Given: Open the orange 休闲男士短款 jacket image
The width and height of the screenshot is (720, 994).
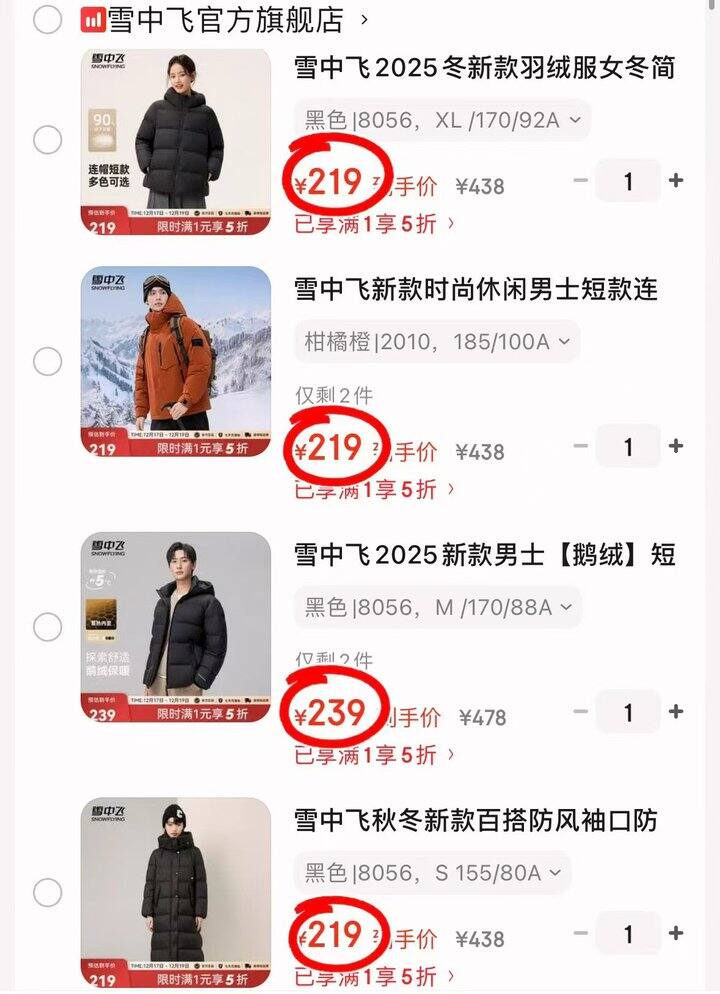Looking at the screenshot, I should pos(175,362).
